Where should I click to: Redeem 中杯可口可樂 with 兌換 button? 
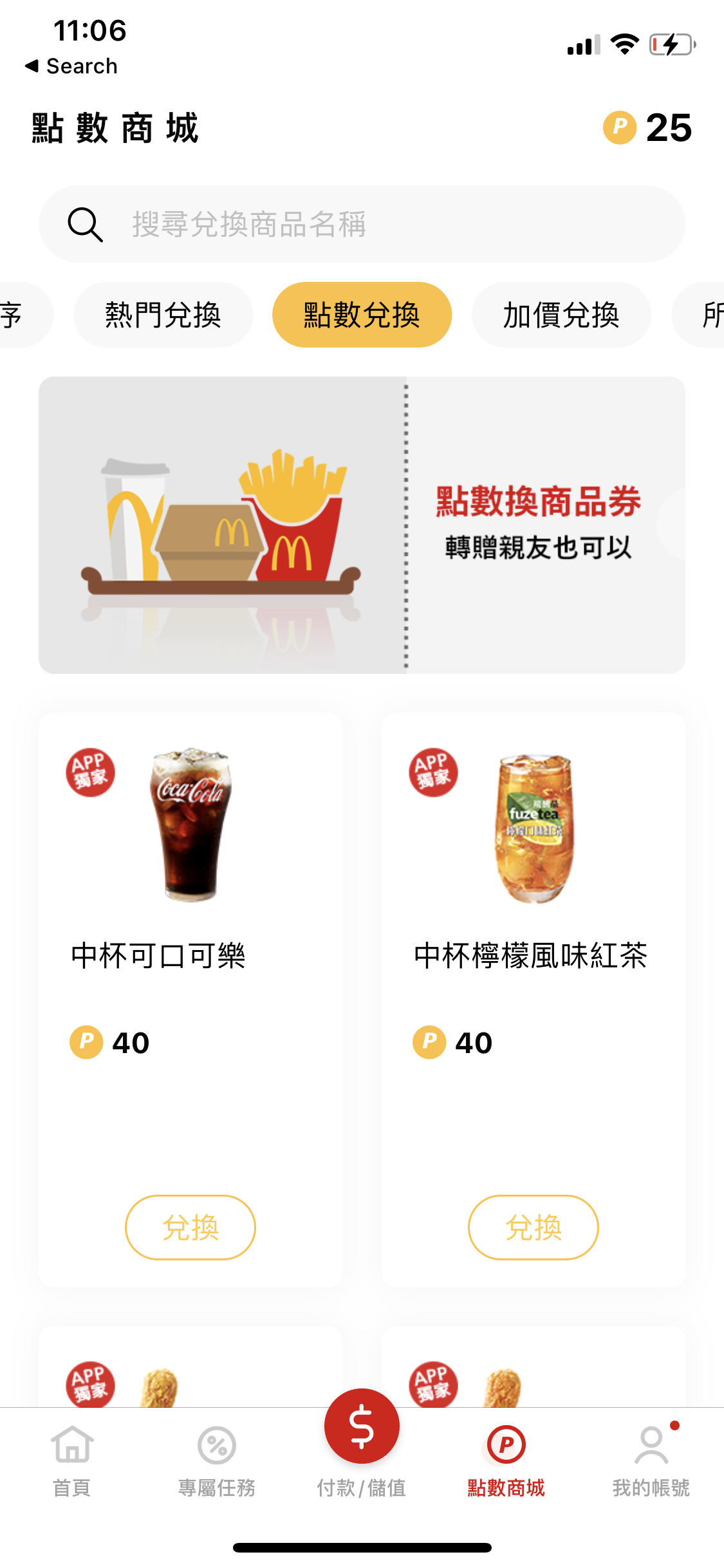click(190, 1227)
